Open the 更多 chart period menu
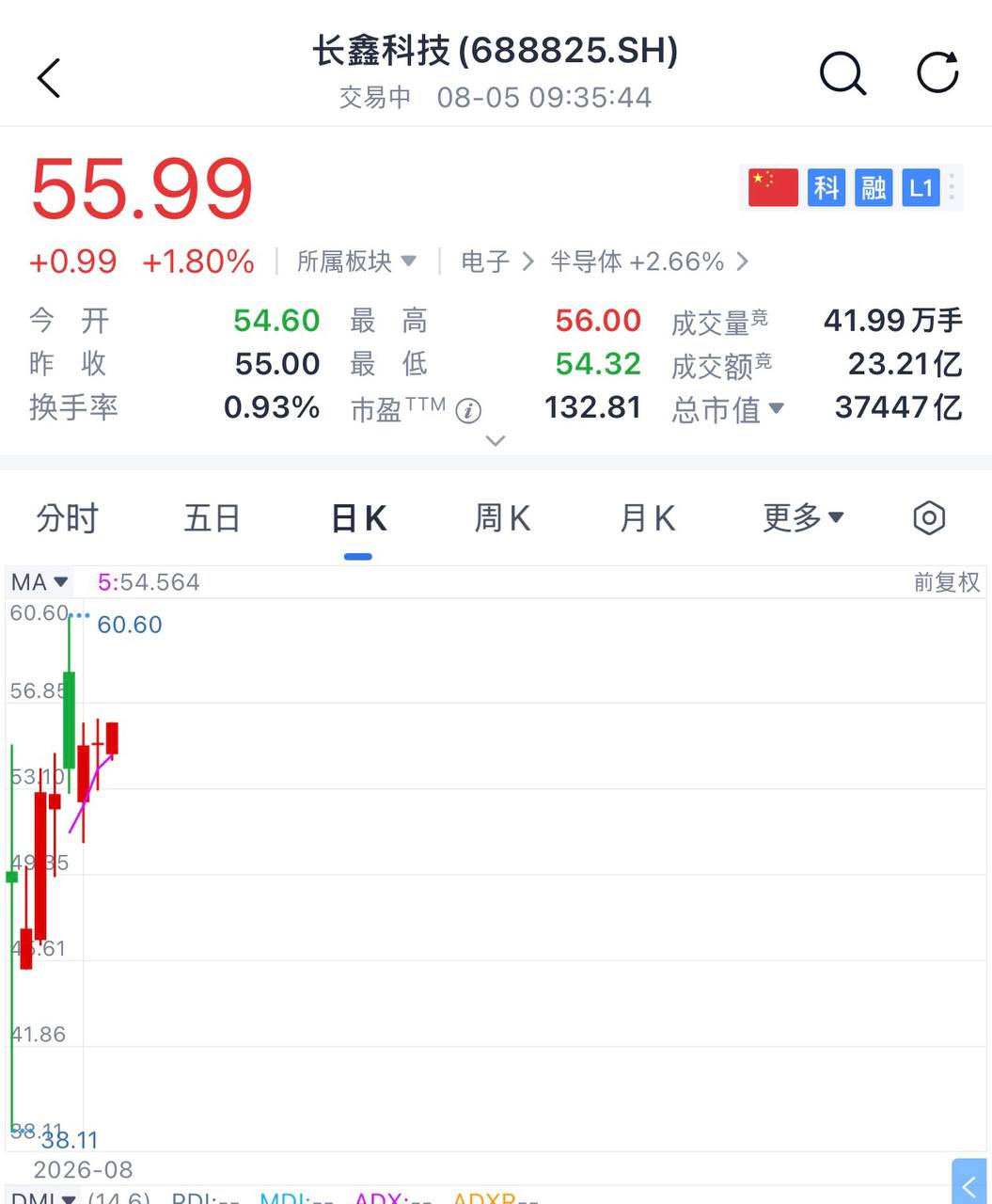 click(x=803, y=517)
